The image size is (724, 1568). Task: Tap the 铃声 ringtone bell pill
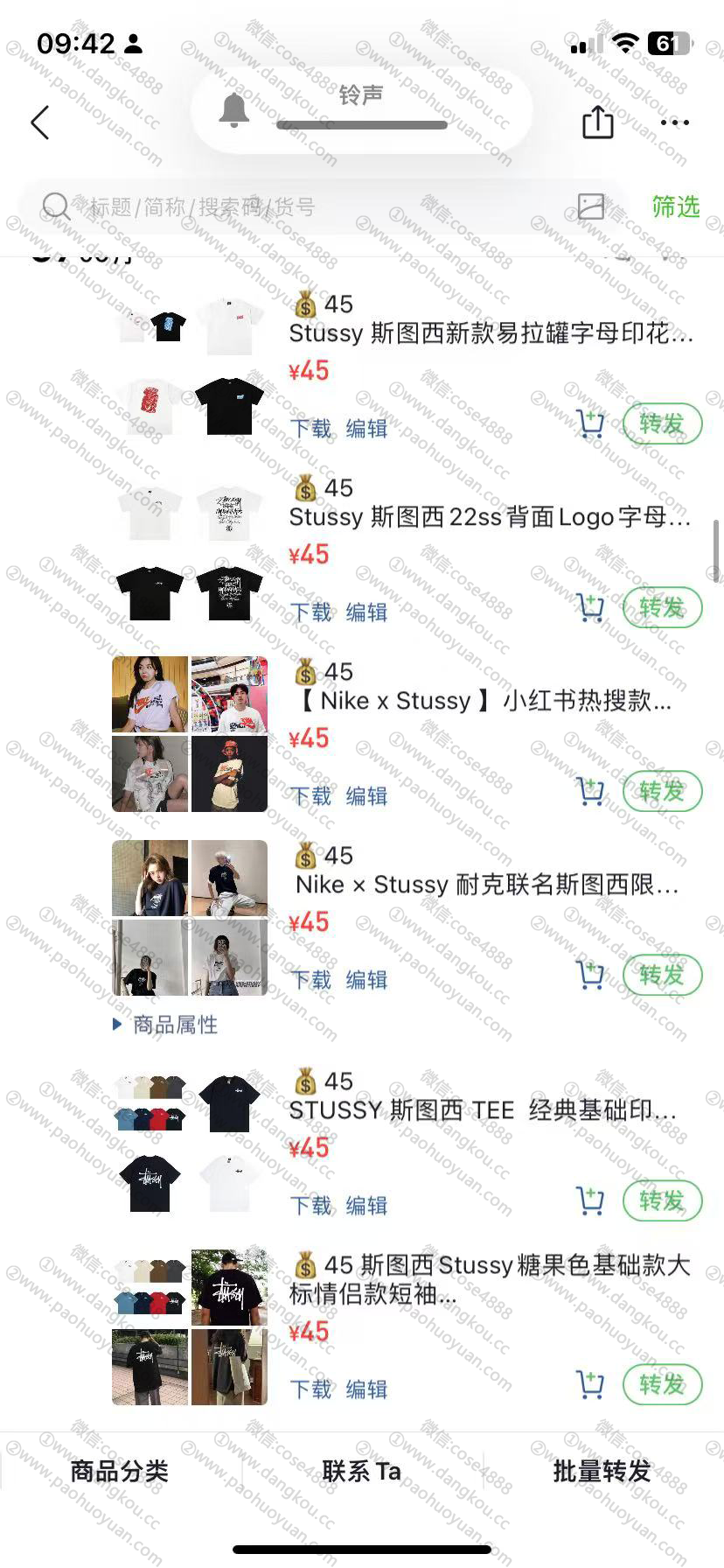[361, 111]
